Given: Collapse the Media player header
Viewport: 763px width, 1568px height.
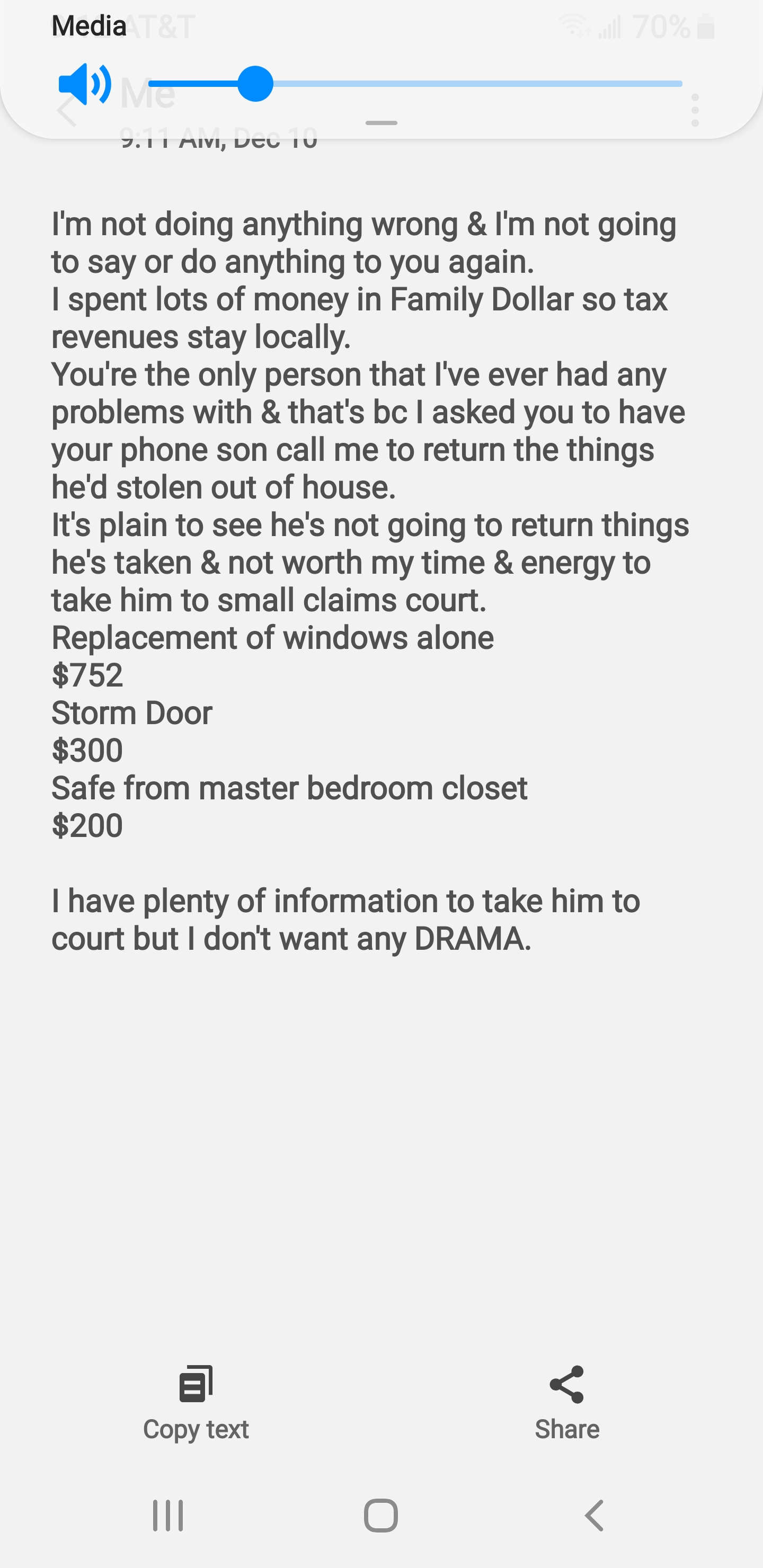Looking at the screenshot, I should pyautogui.click(x=381, y=123).
